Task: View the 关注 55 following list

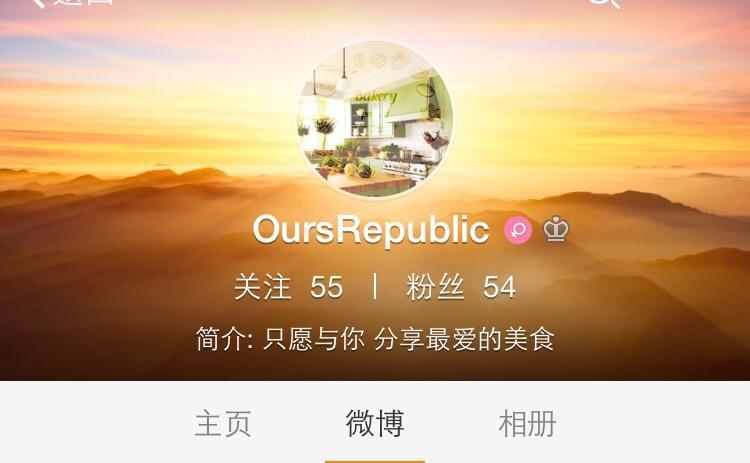Action: pos(288,287)
